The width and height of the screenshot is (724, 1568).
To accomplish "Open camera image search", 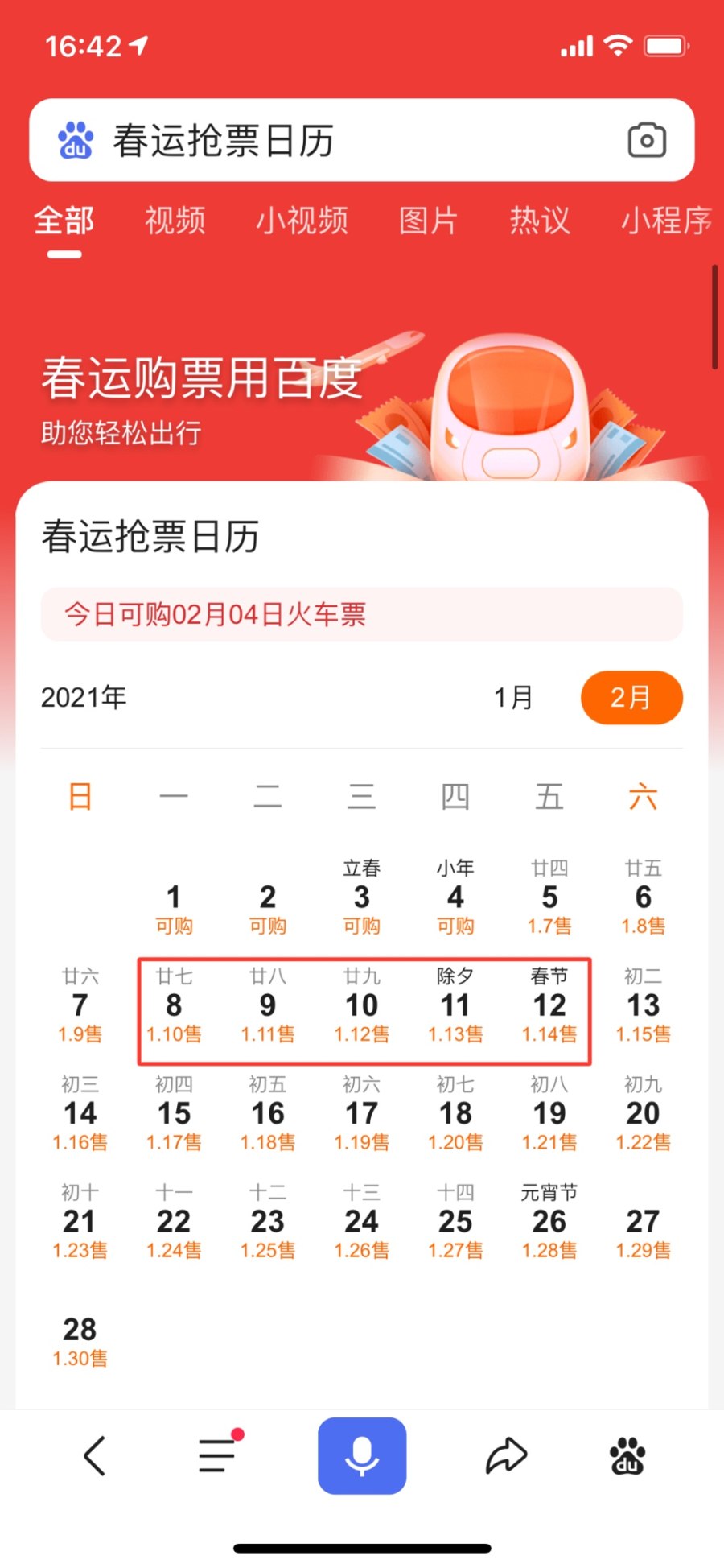I will pos(646,141).
